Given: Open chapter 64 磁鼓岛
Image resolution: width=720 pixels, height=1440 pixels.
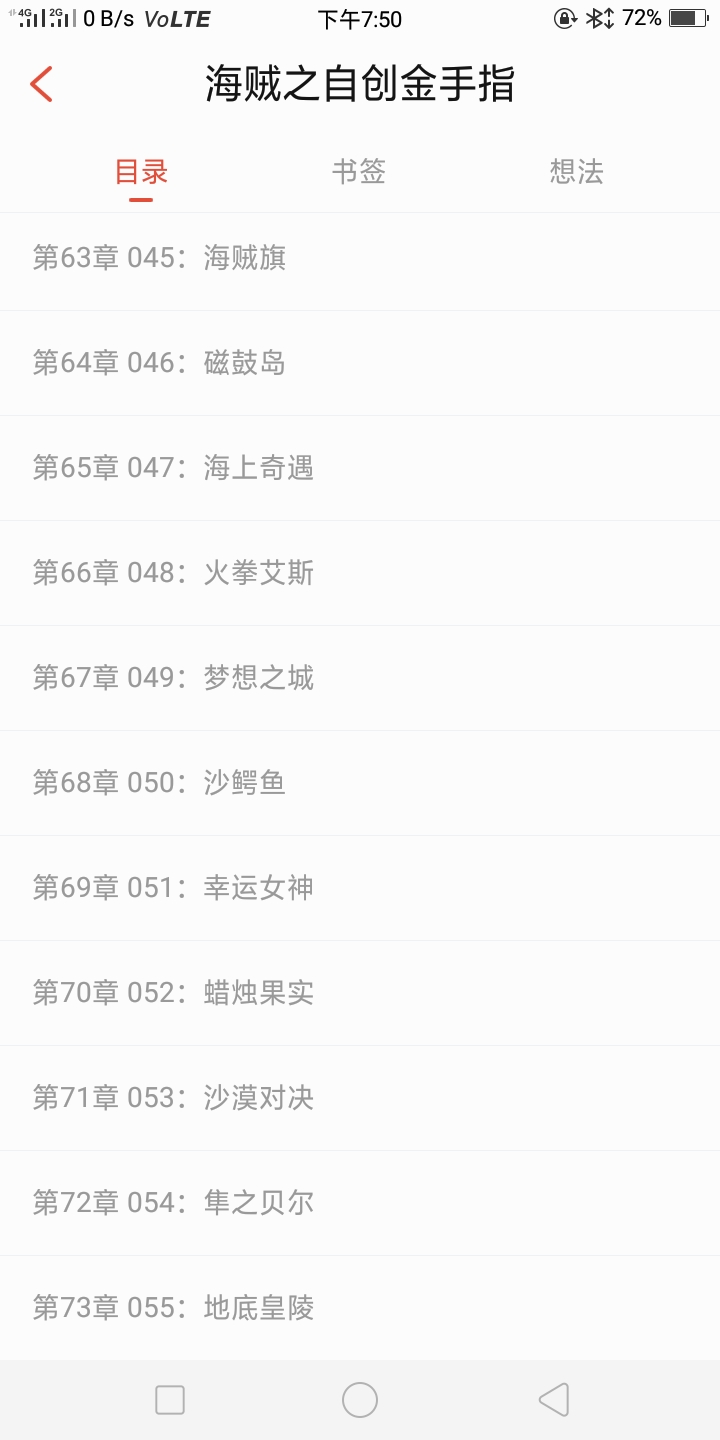Looking at the screenshot, I should tap(360, 363).
